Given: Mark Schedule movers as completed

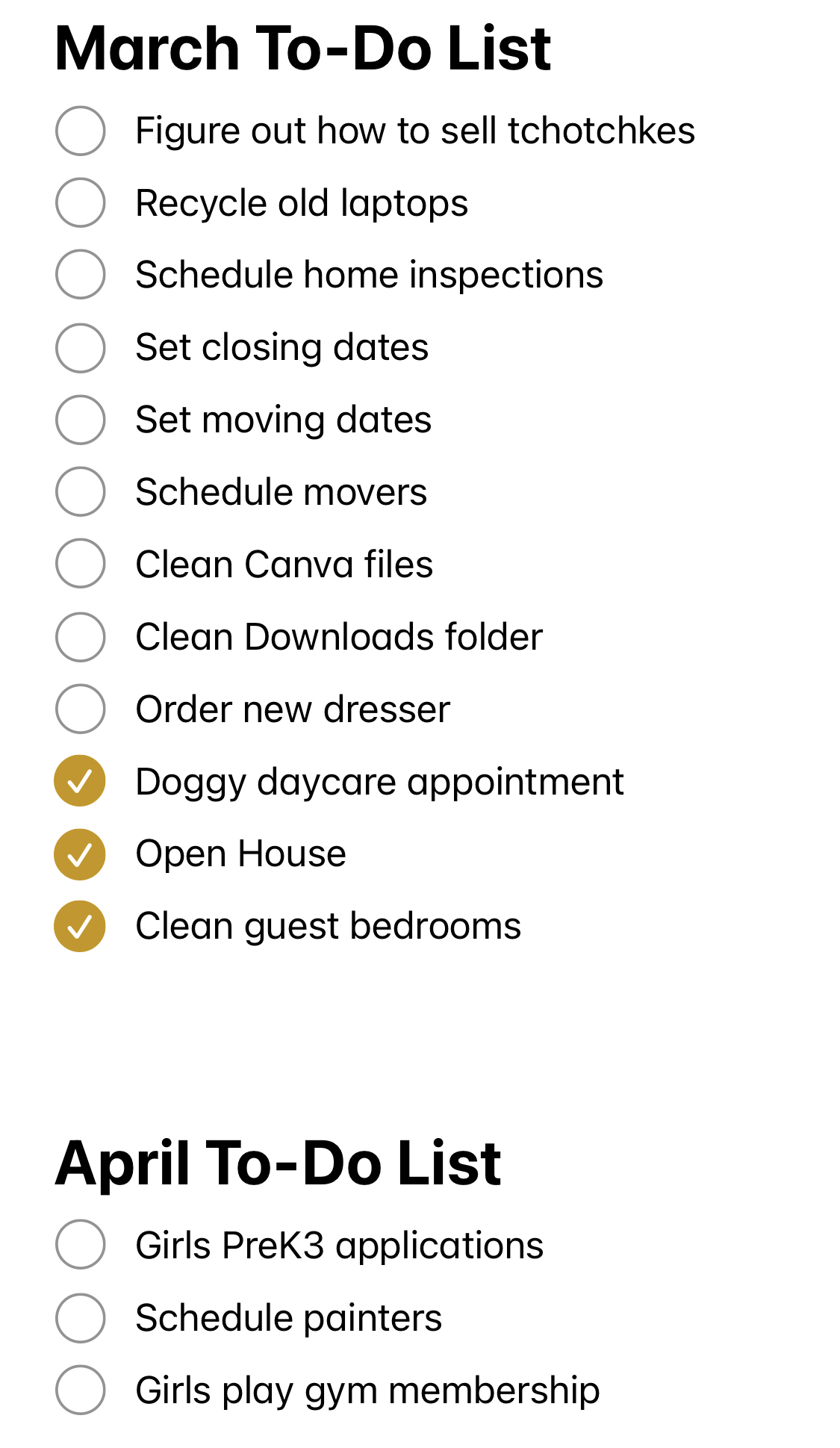Looking at the screenshot, I should (x=80, y=491).
